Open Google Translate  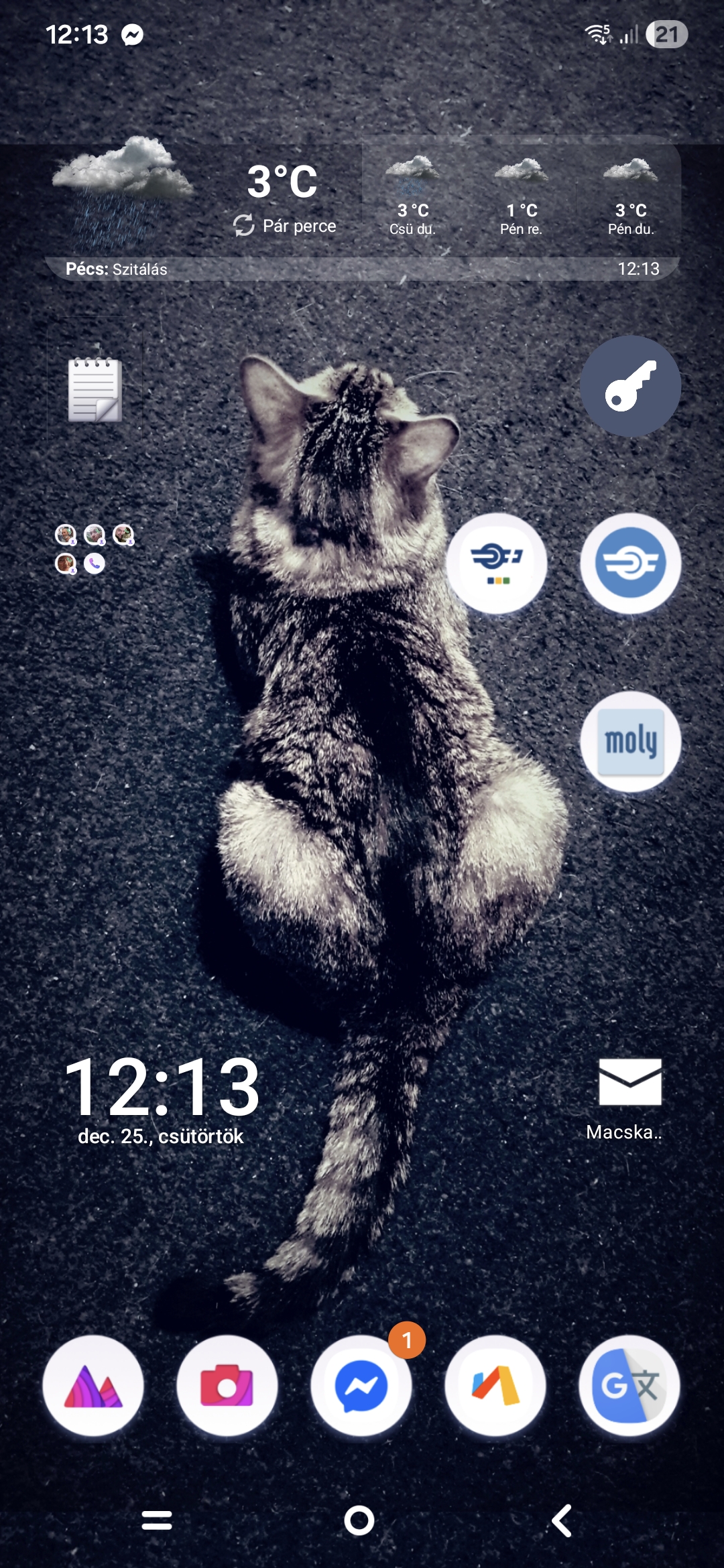tap(629, 1385)
